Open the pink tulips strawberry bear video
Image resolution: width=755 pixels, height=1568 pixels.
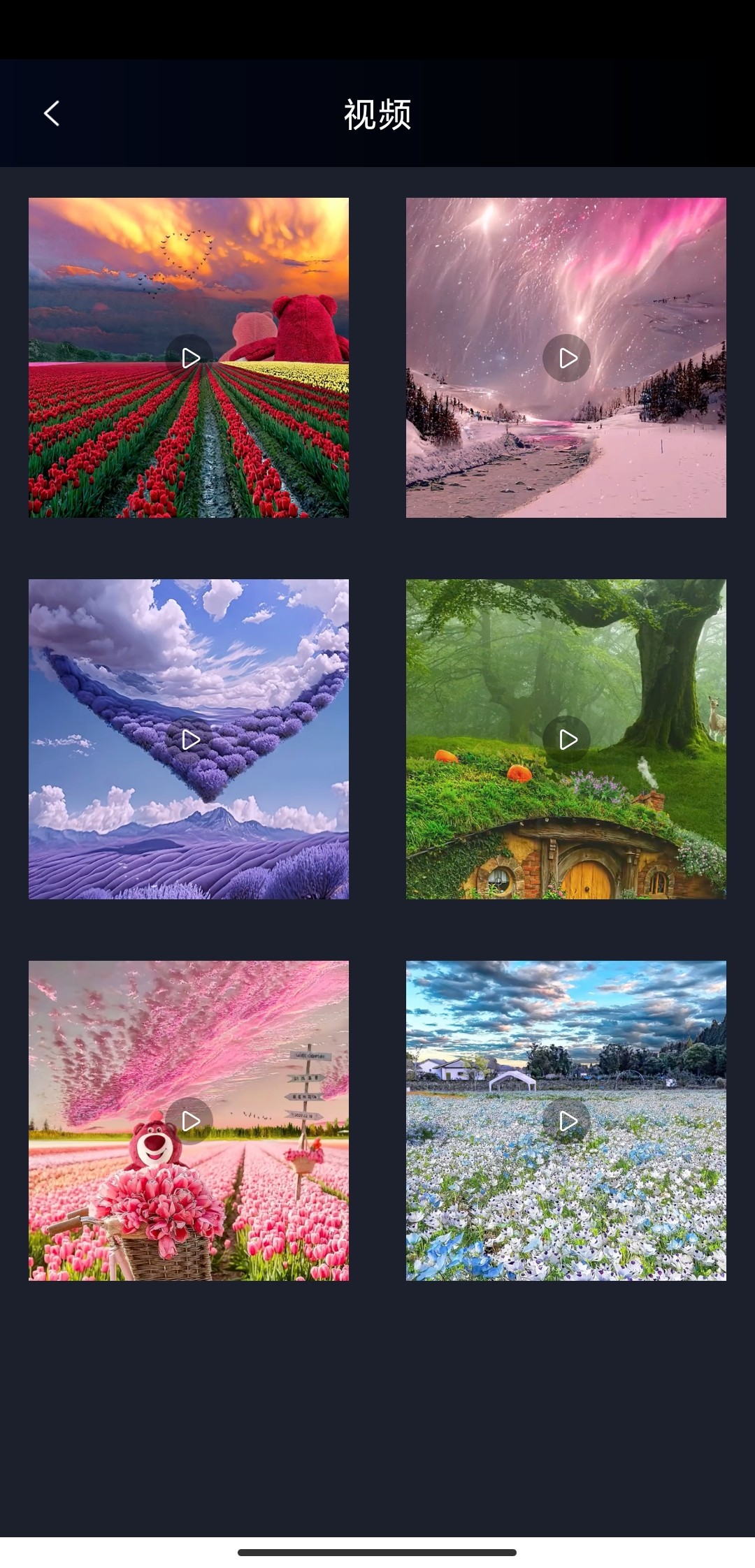click(189, 1121)
